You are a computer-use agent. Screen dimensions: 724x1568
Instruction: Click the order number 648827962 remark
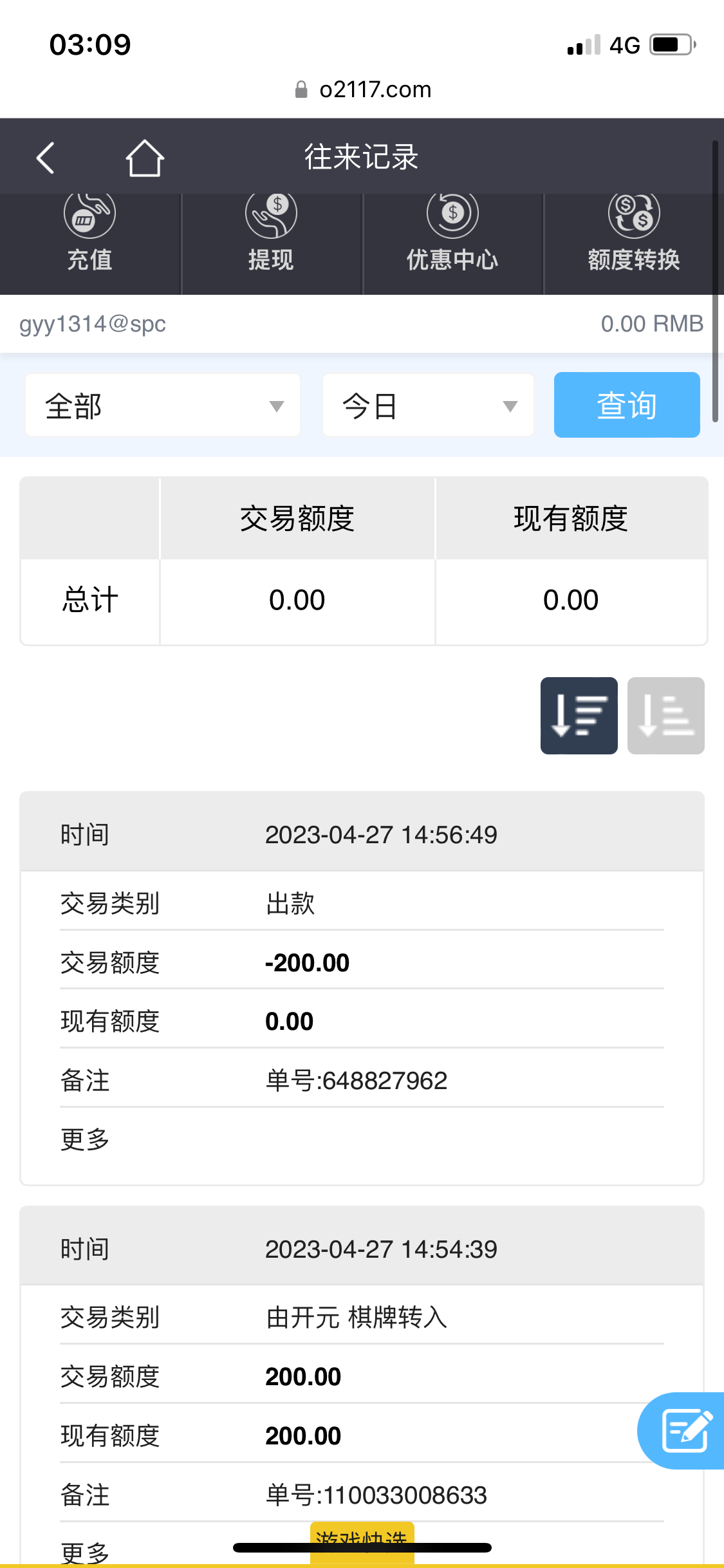[x=357, y=1080]
